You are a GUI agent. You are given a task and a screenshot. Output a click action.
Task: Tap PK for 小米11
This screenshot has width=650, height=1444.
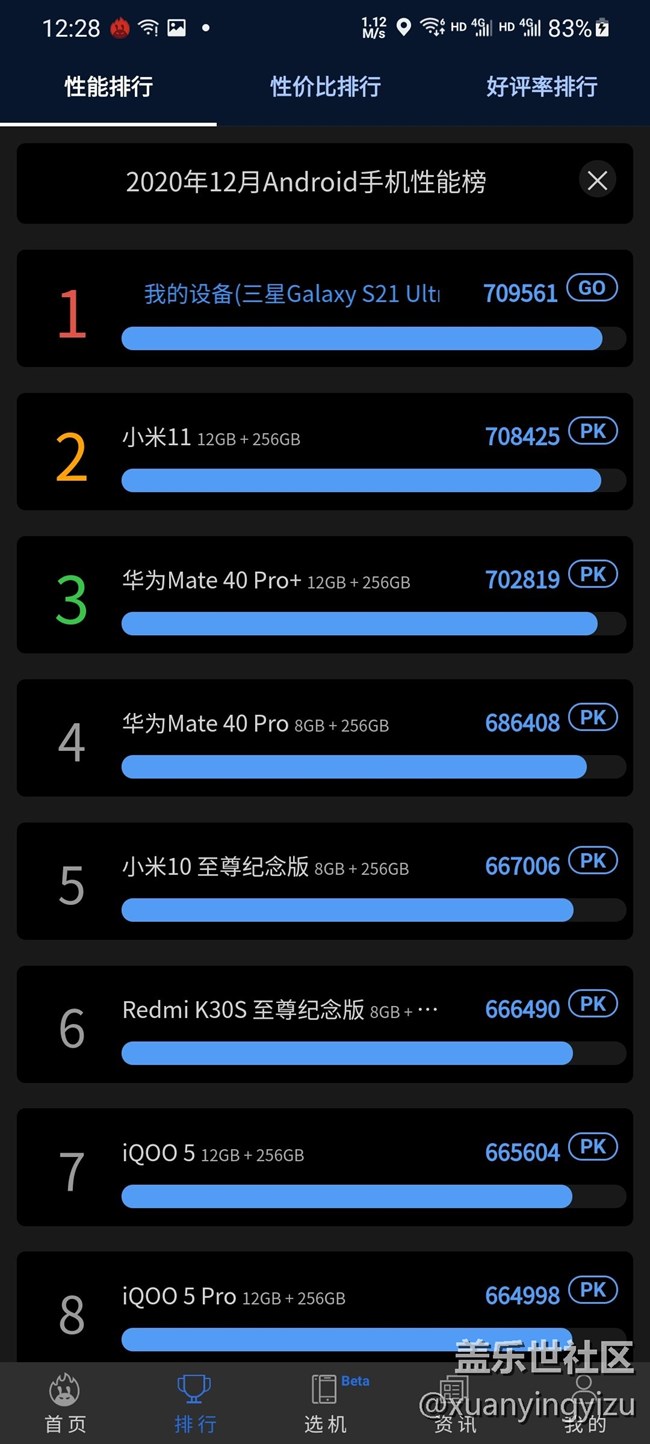[593, 431]
